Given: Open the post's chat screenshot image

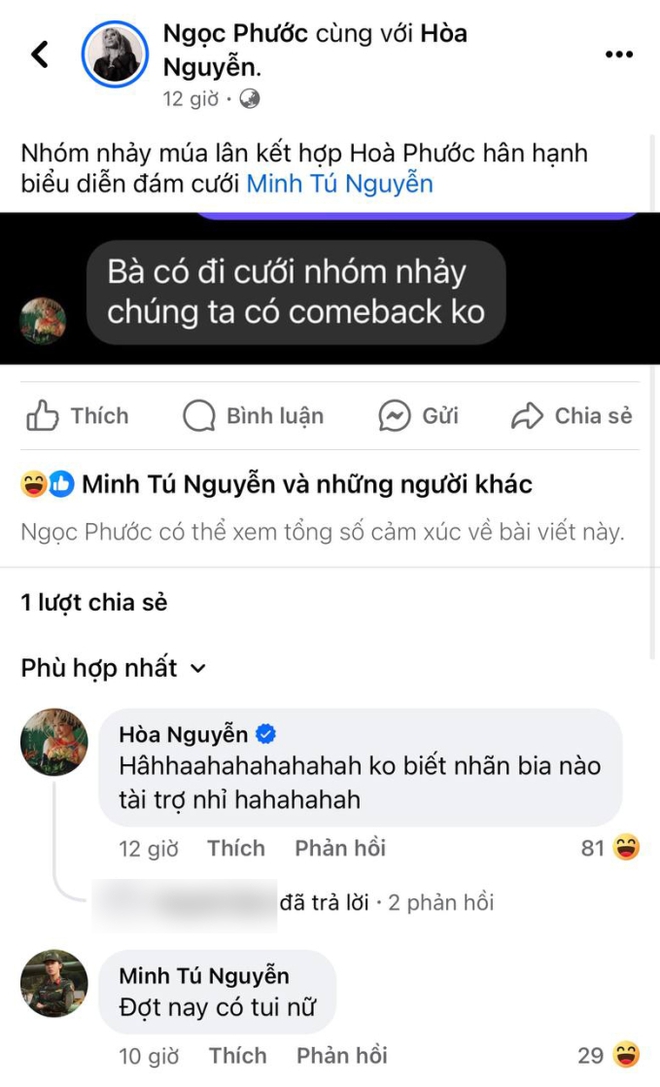Looking at the screenshot, I should coord(330,290).
